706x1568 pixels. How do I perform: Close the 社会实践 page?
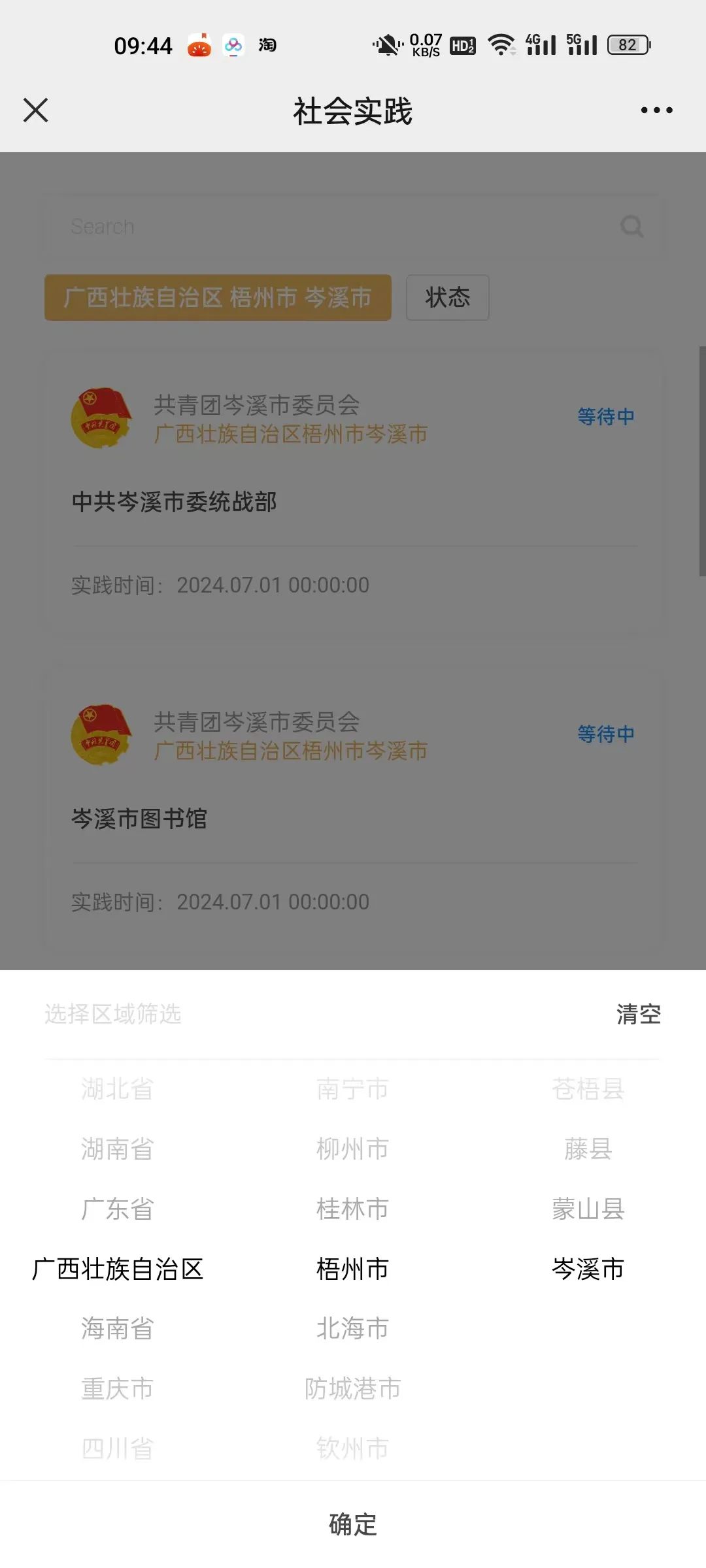35,110
